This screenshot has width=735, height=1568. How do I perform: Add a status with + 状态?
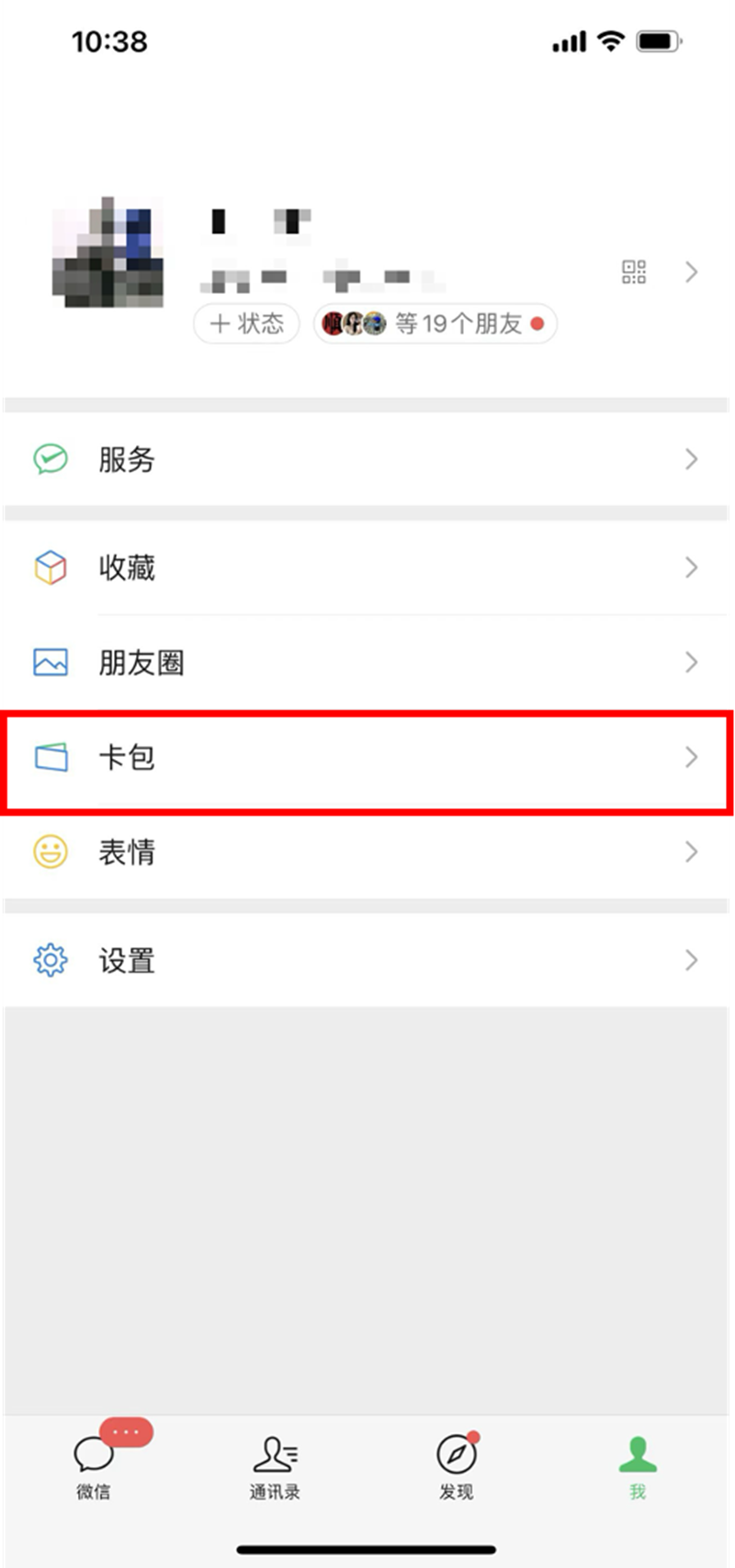246,323
